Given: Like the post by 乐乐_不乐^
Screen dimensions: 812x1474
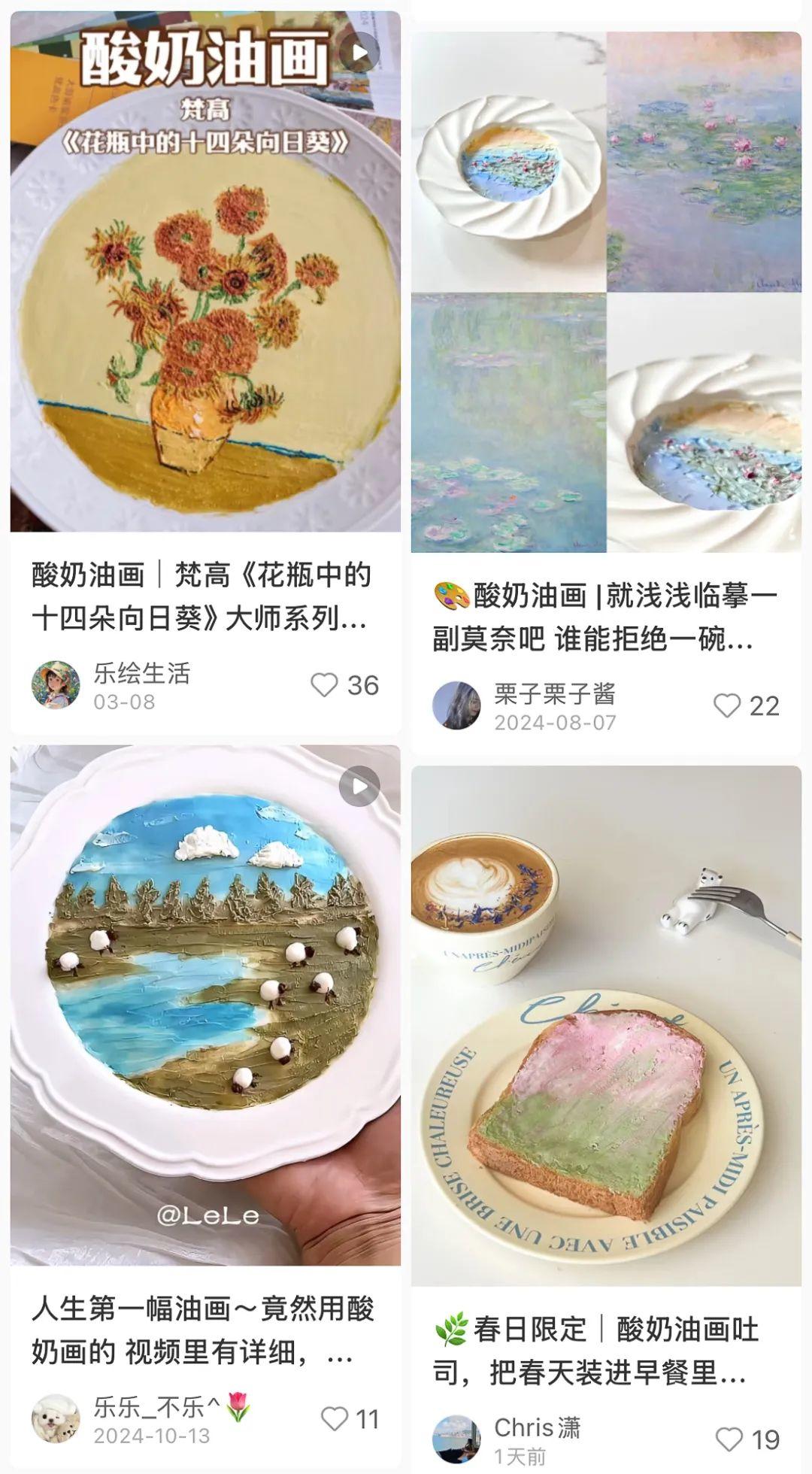Looking at the screenshot, I should coord(335,1418).
